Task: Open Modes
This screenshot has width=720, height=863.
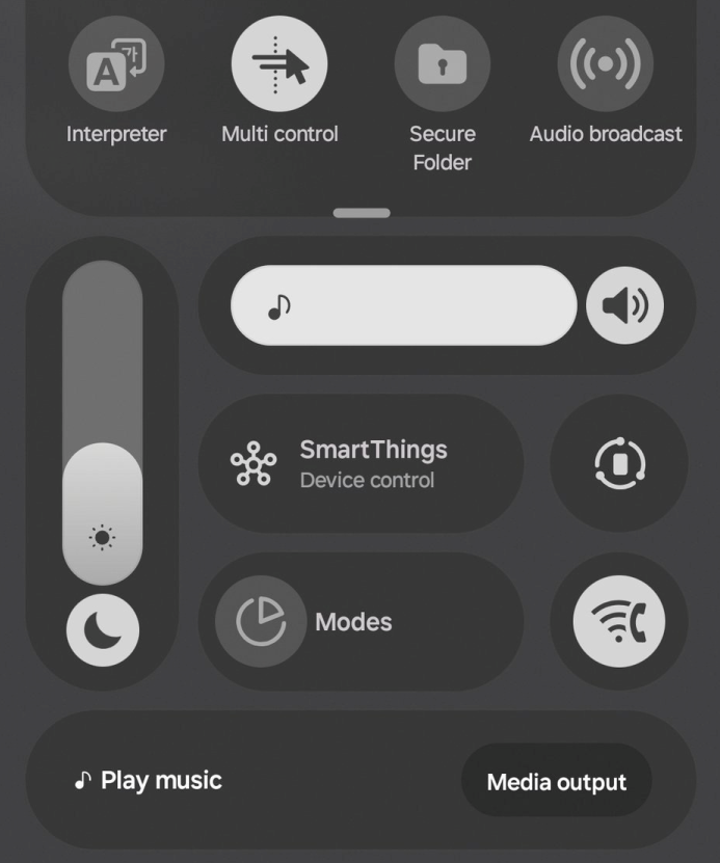Action: (360, 622)
